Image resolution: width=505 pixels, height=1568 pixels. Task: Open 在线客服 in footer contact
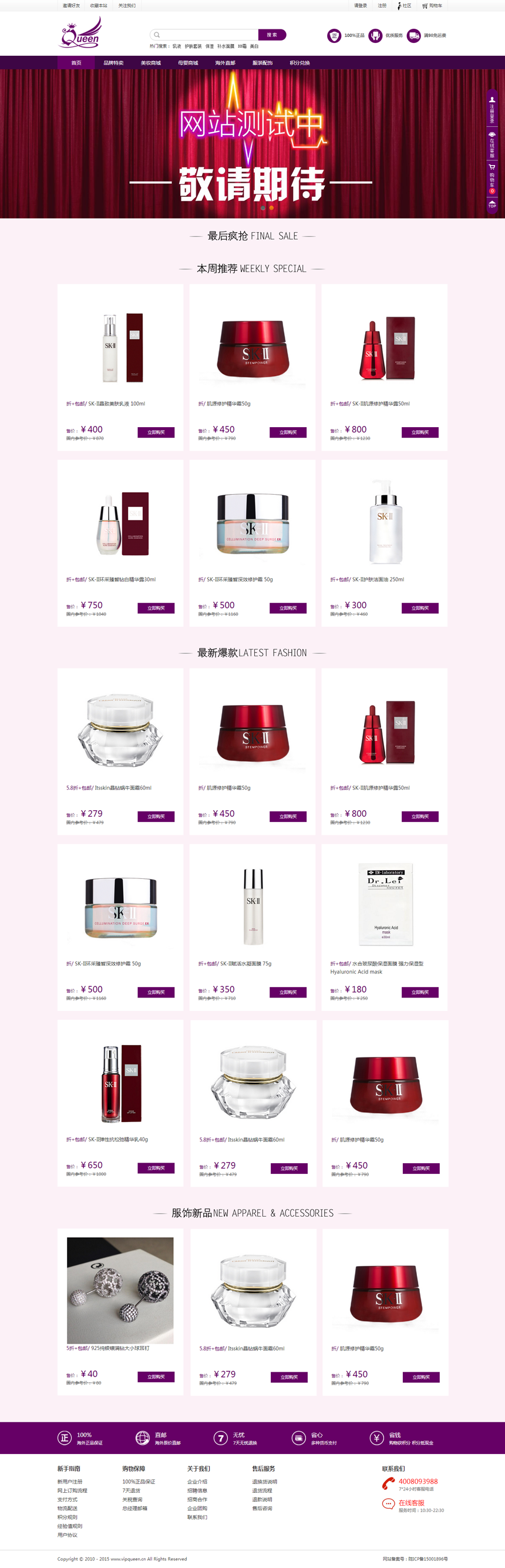411,1502
